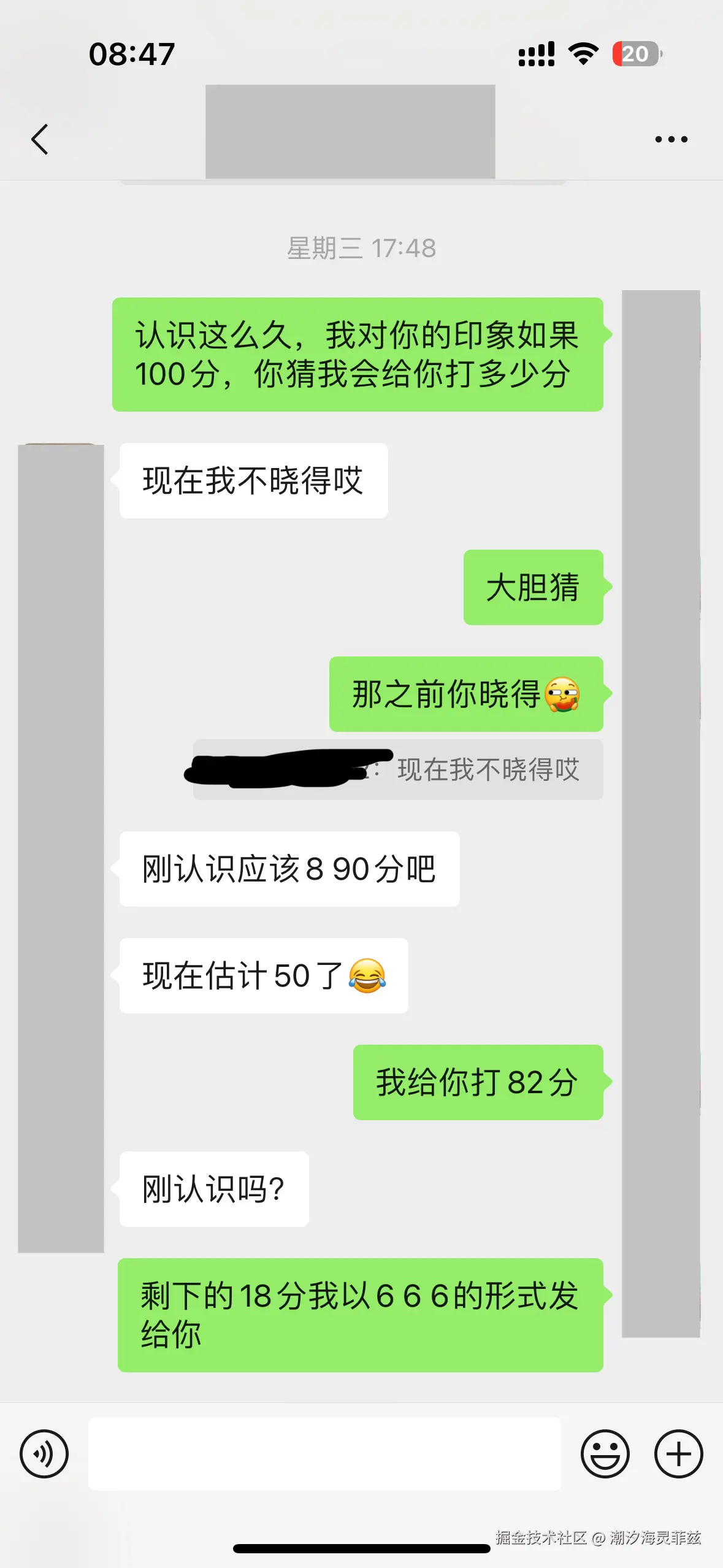The image size is (723, 1568).
Task: Tap the green bubble '我给你打82分'
Action: 477,1082
